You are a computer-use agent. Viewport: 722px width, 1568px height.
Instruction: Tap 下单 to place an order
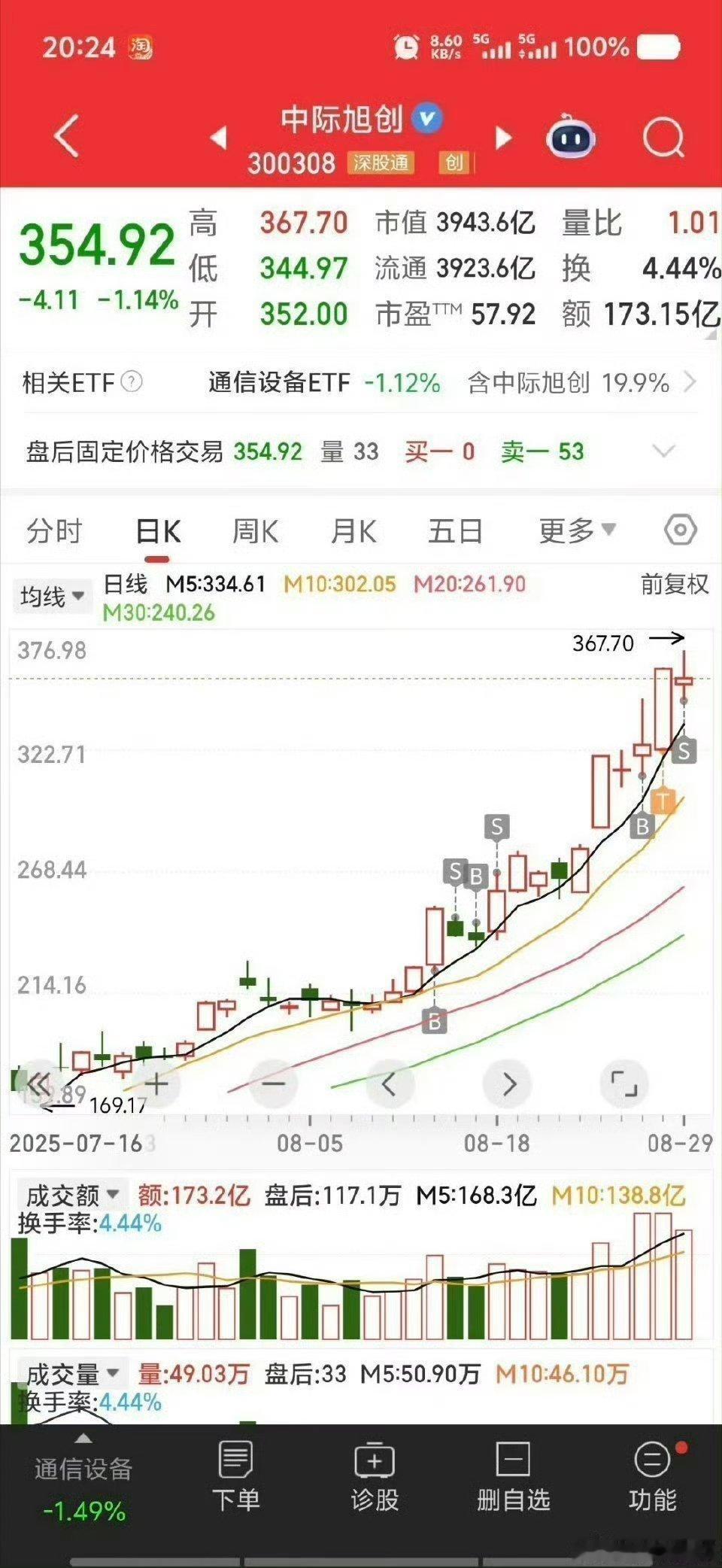coord(236,1476)
